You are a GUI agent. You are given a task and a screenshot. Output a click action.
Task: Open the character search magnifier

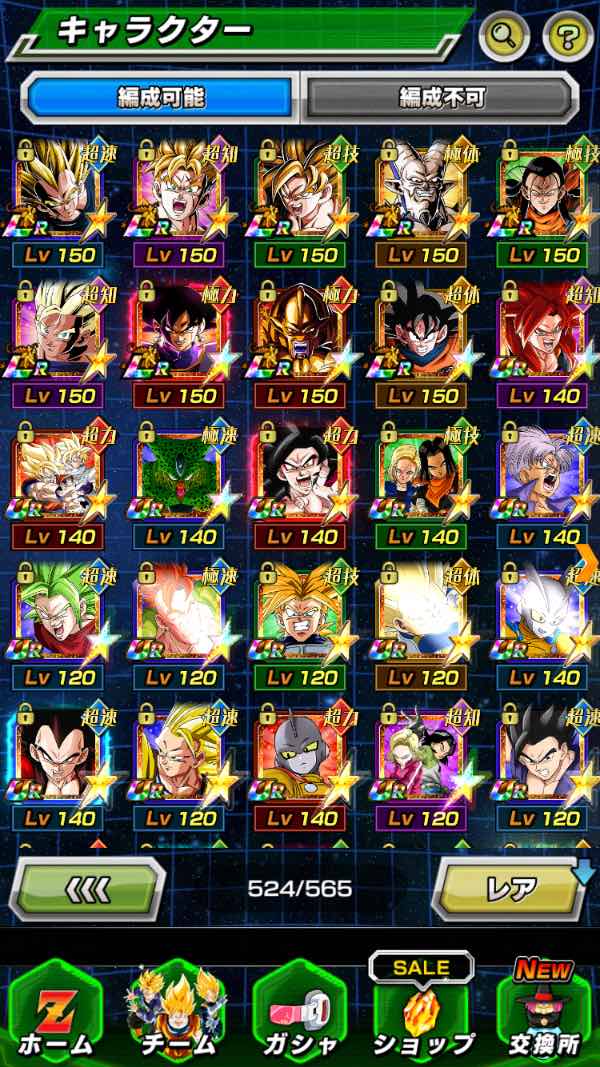click(x=504, y=37)
